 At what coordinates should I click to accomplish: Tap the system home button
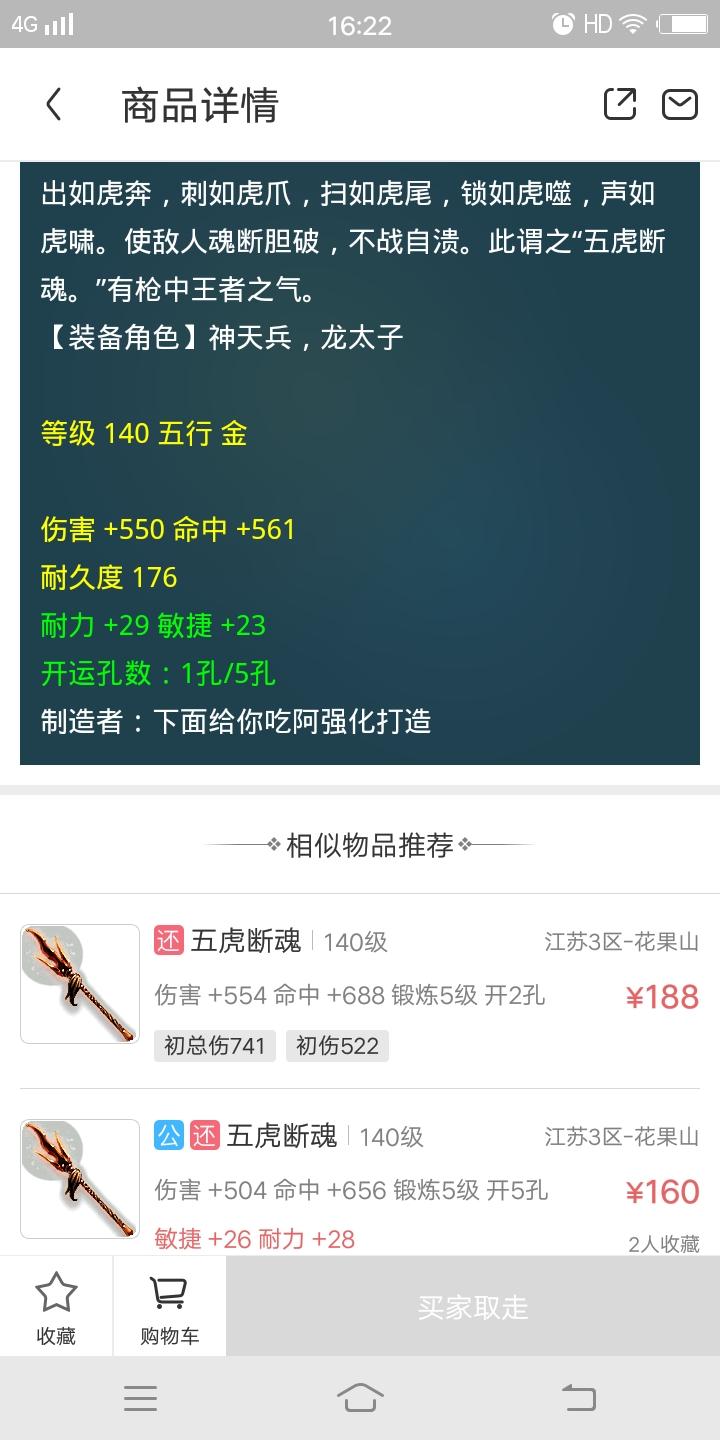[360, 1397]
